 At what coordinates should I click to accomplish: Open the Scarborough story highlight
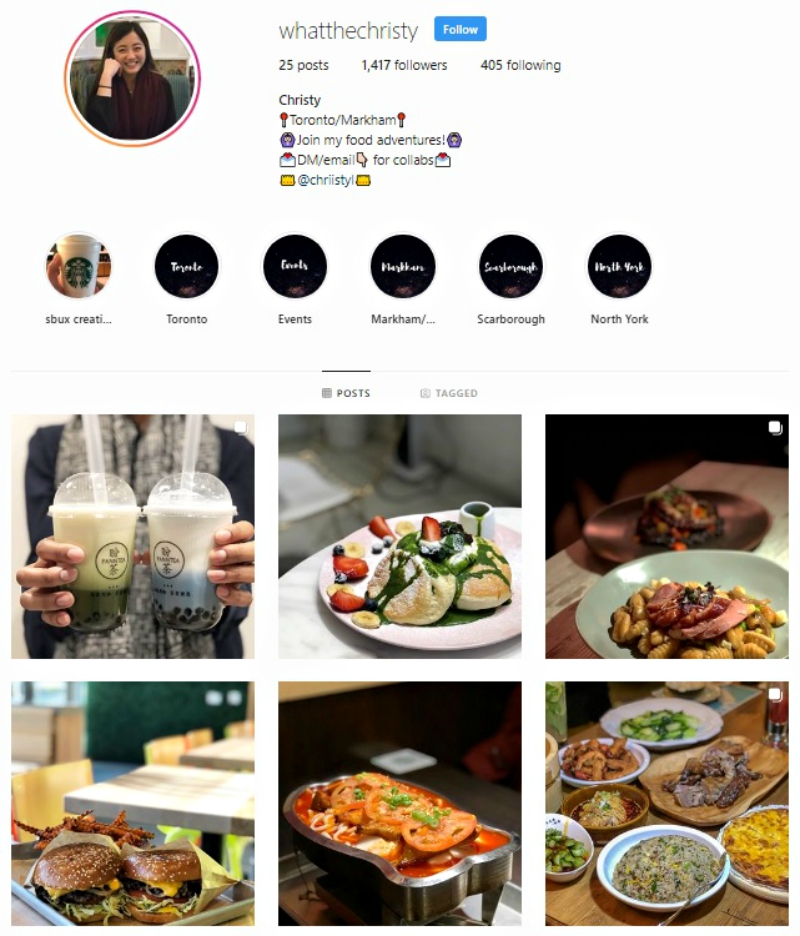(x=511, y=266)
